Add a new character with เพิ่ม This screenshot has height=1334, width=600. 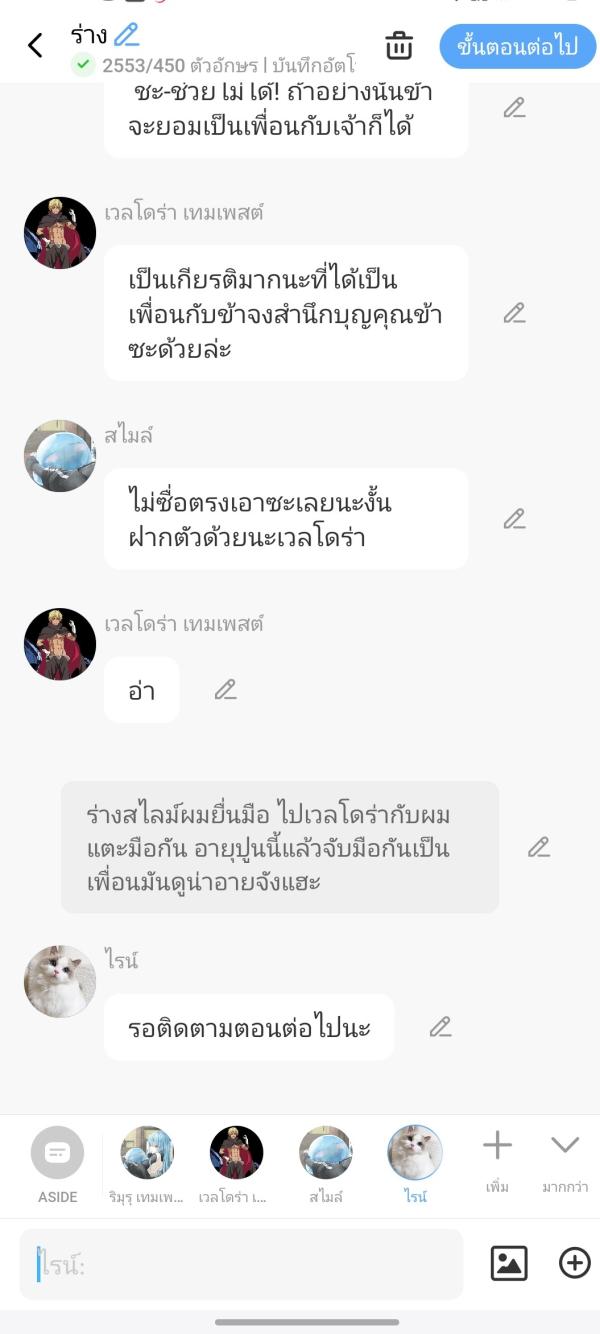pos(497,1158)
